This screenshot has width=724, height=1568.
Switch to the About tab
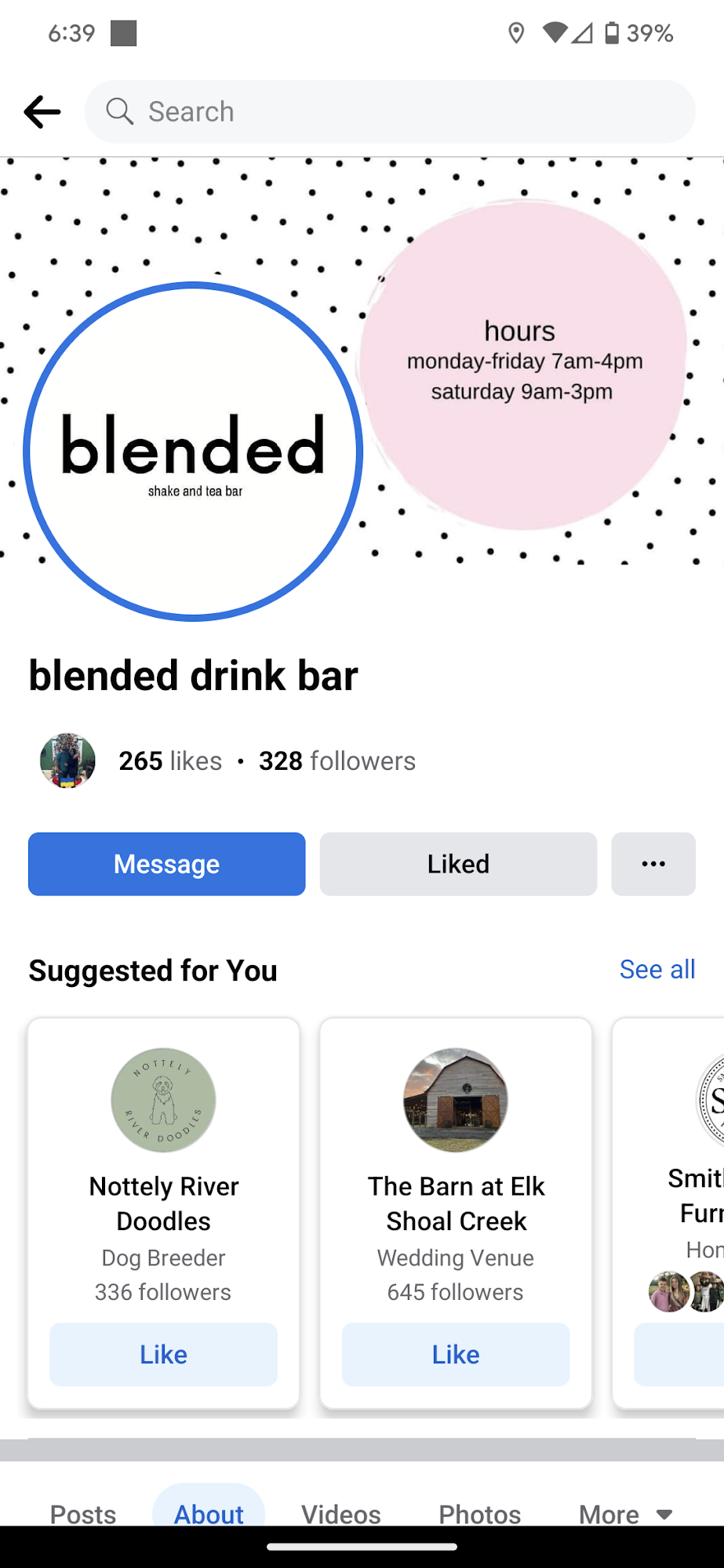pyautogui.click(x=209, y=1513)
